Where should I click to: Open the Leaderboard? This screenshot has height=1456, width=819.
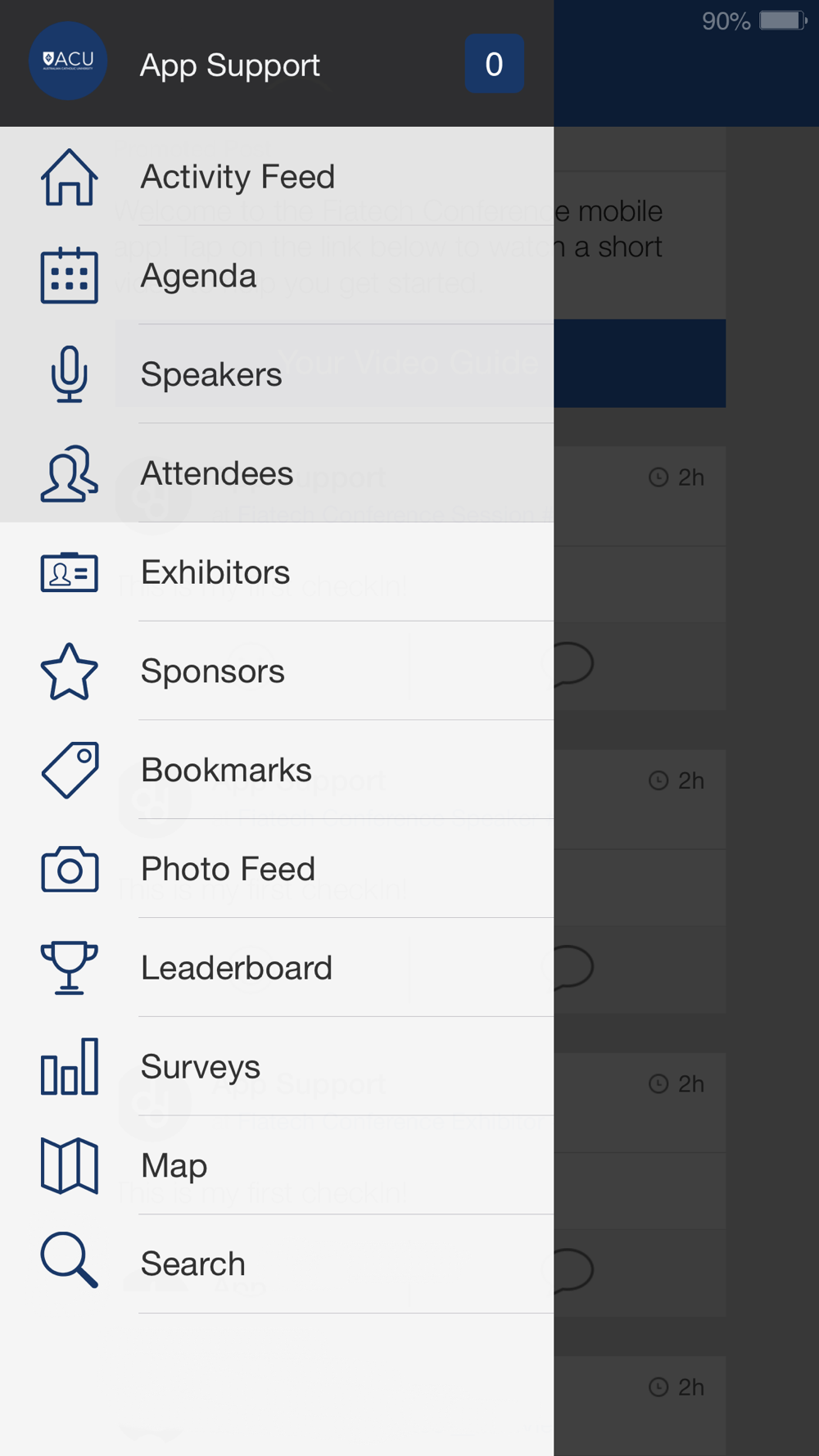277,968
